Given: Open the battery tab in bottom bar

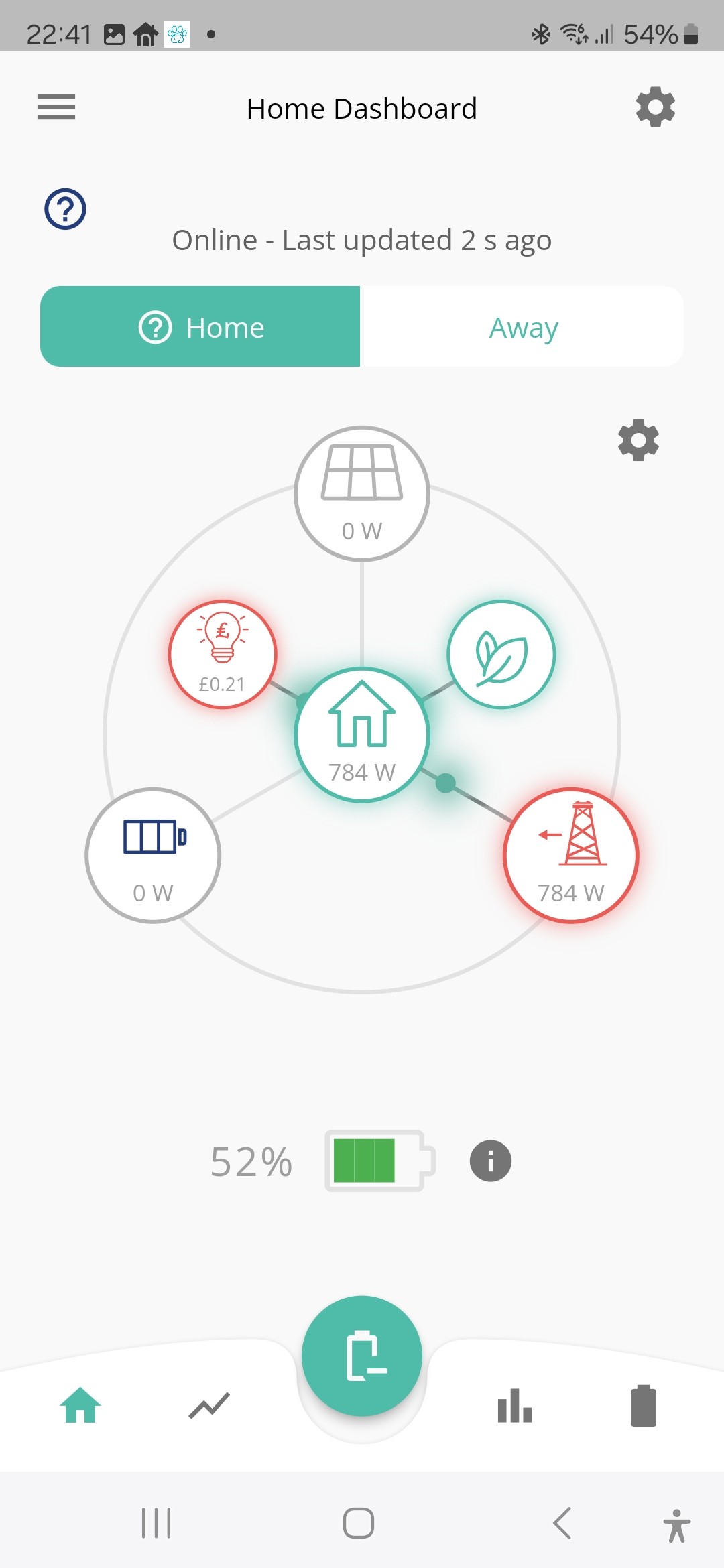Looking at the screenshot, I should pyautogui.click(x=644, y=1405).
